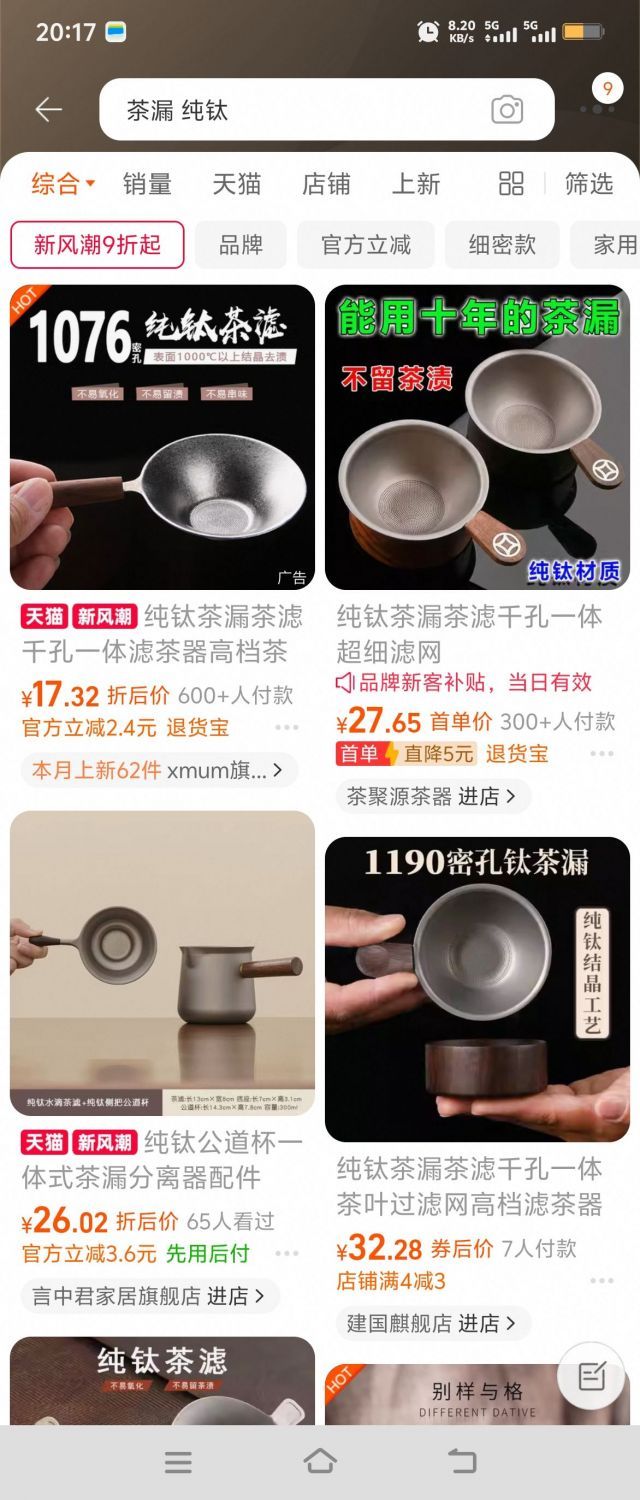Filter by 品牌 chip

[240, 245]
